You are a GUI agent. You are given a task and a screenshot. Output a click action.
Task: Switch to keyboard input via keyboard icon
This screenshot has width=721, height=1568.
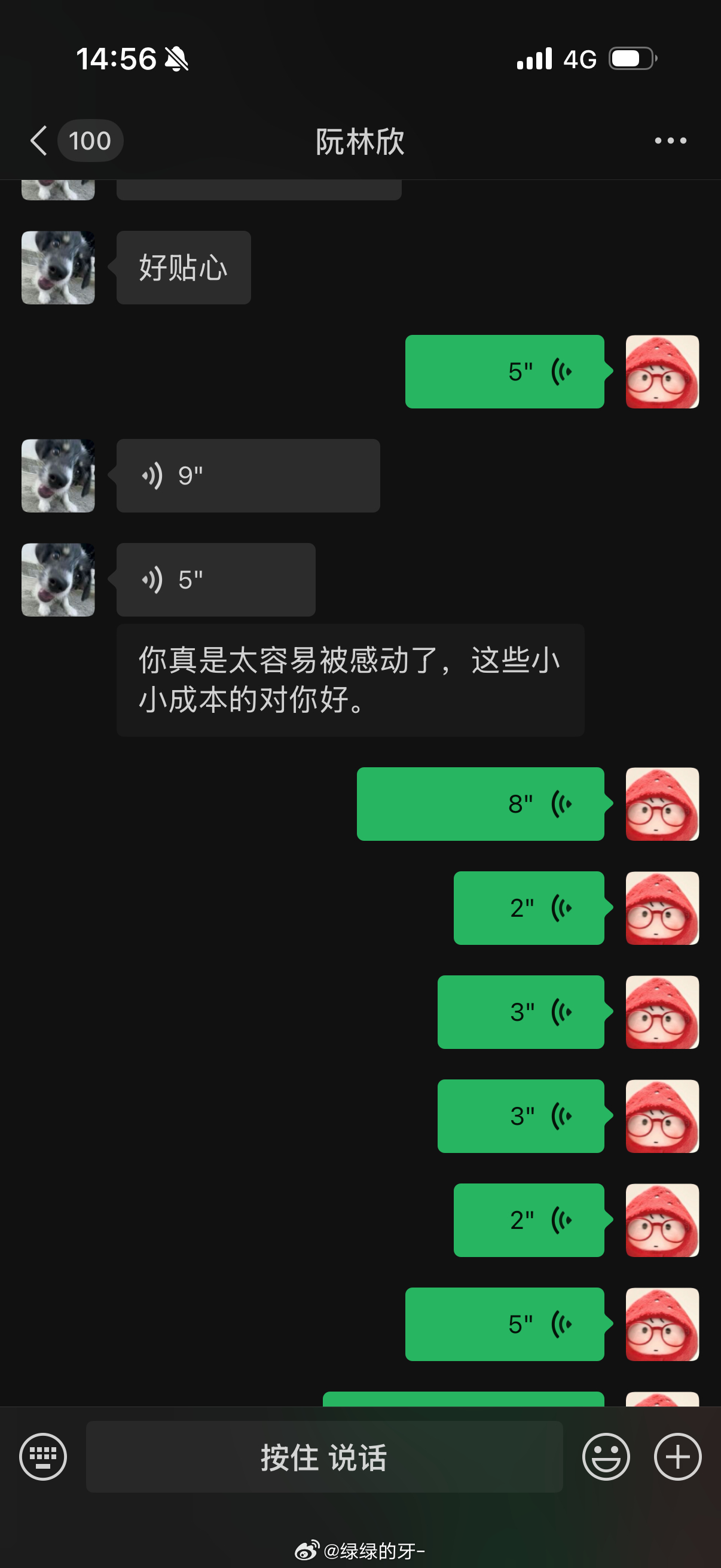(x=42, y=1457)
